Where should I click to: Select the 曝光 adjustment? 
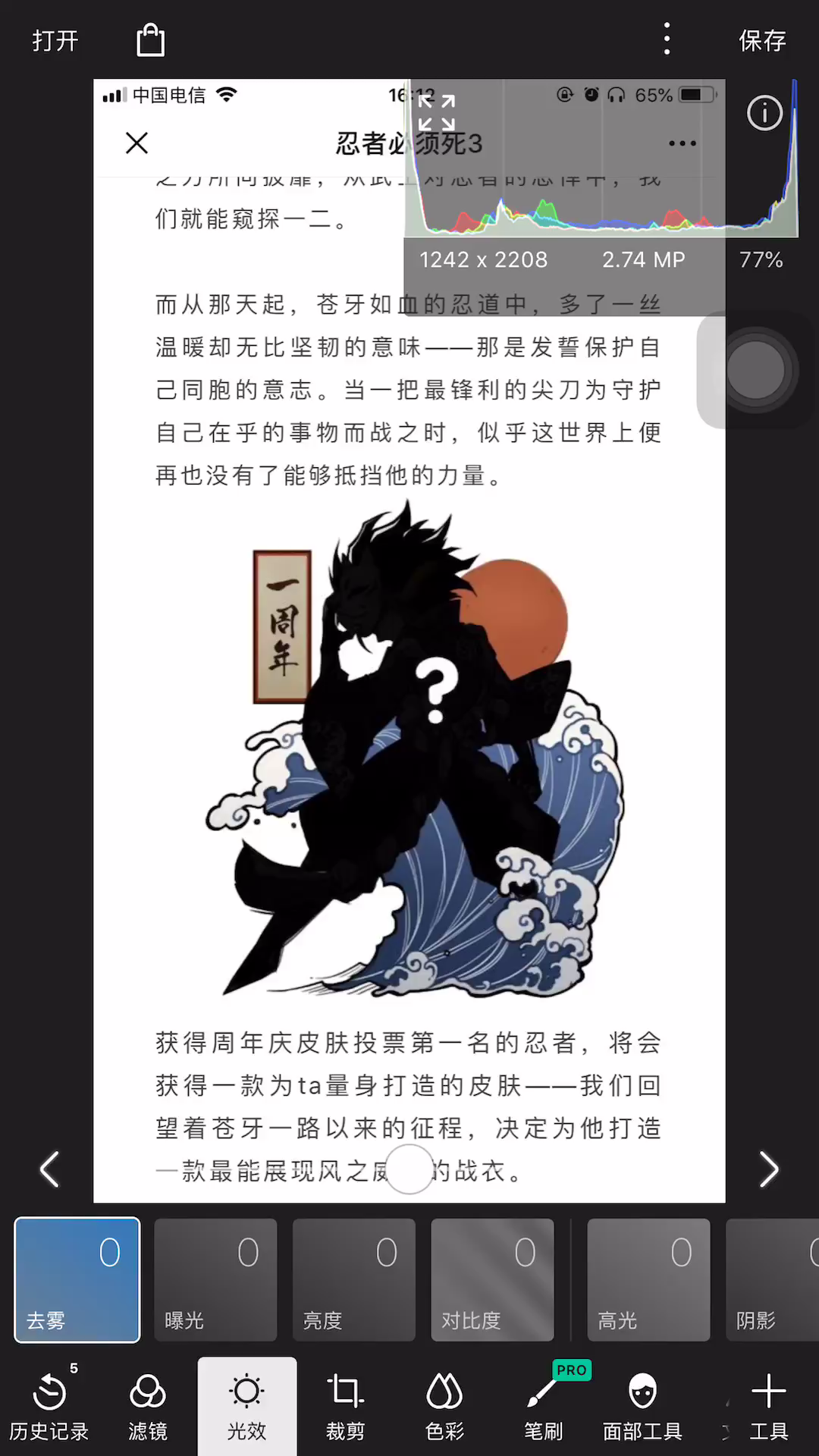click(x=215, y=1280)
